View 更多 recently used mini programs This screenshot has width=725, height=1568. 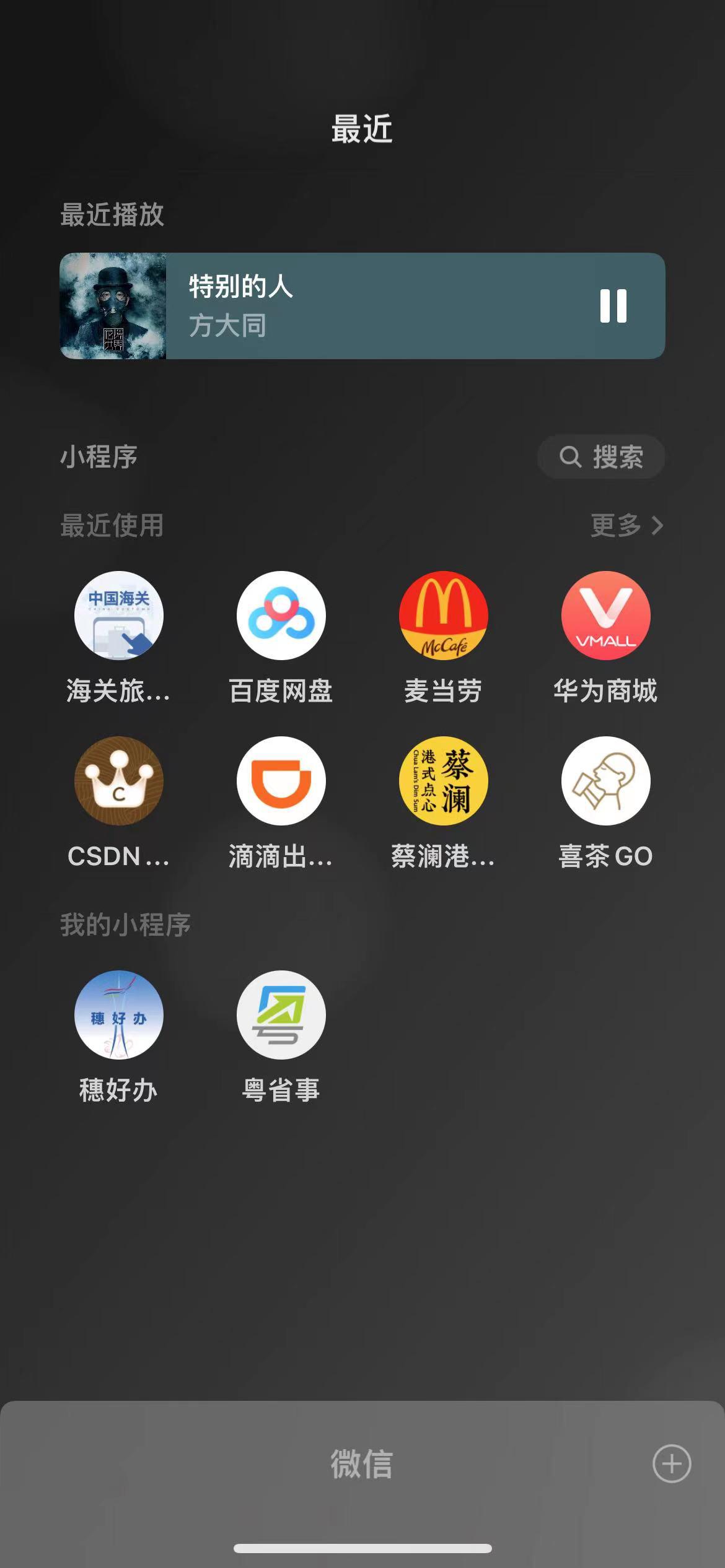(x=626, y=525)
